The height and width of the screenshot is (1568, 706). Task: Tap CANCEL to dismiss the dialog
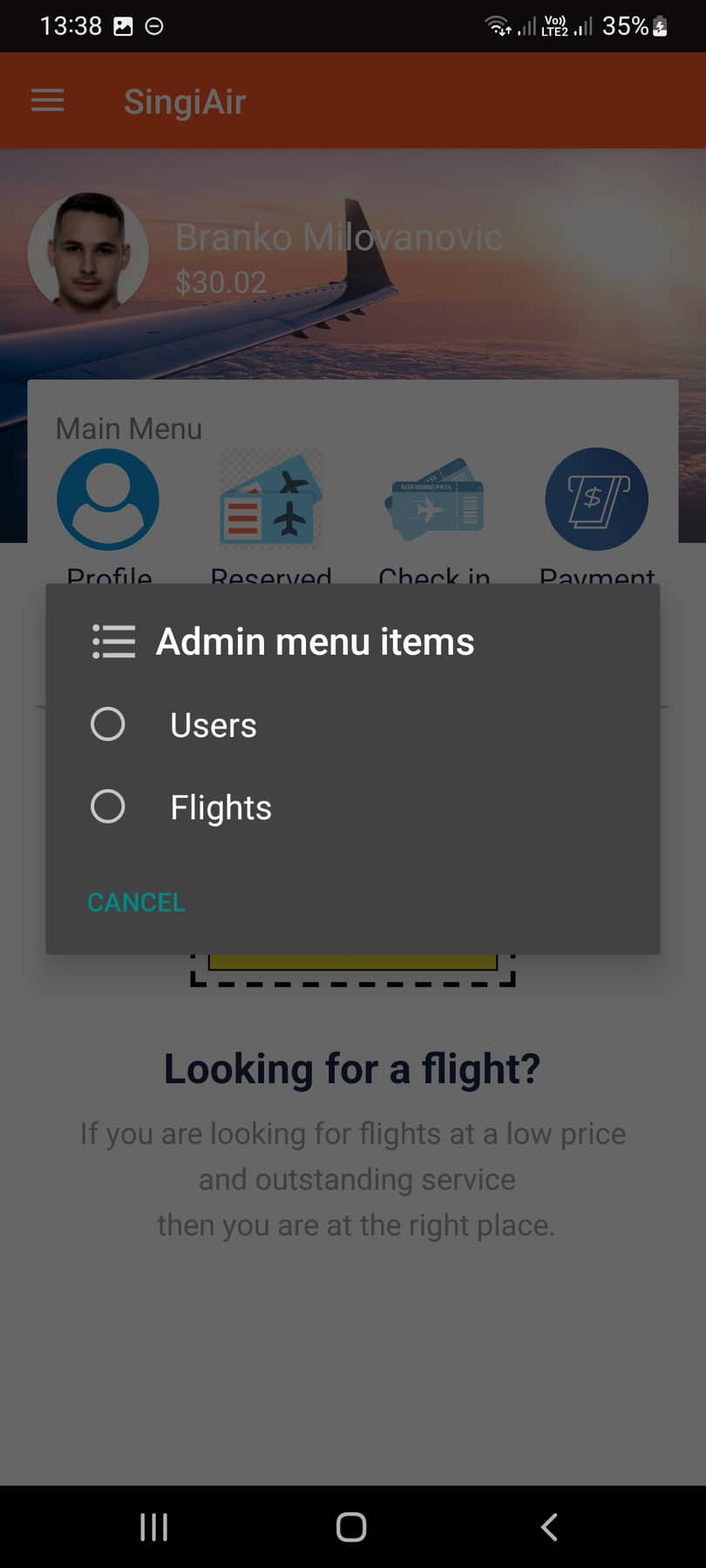point(136,902)
